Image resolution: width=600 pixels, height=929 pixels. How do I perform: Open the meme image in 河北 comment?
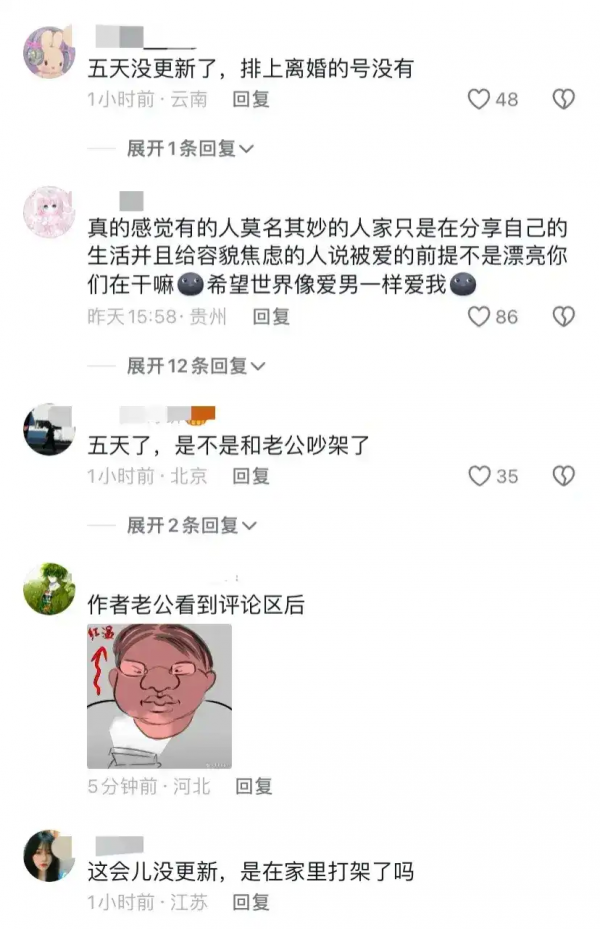click(159, 696)
